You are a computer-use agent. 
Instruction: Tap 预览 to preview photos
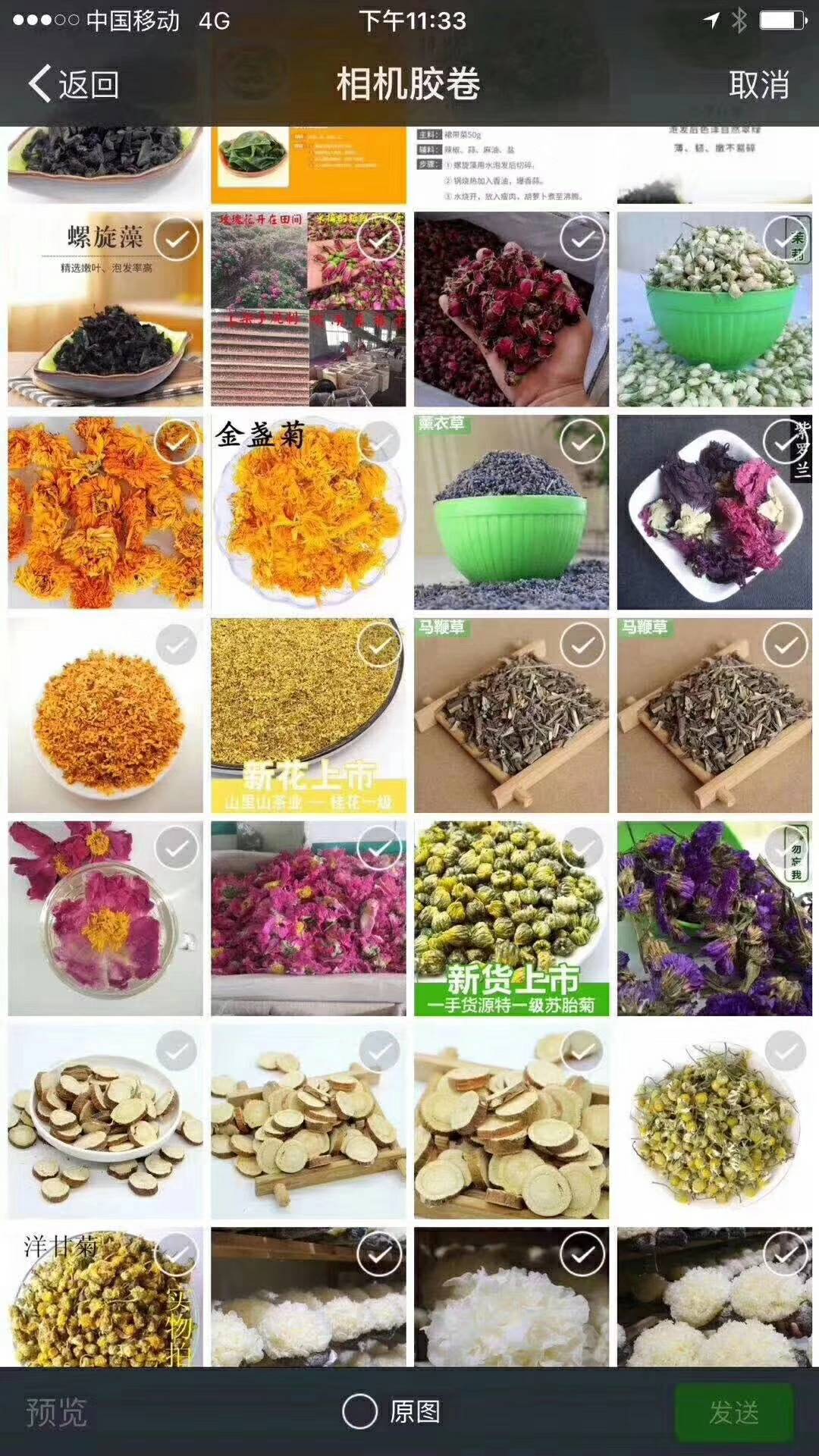coord(57,1412)
